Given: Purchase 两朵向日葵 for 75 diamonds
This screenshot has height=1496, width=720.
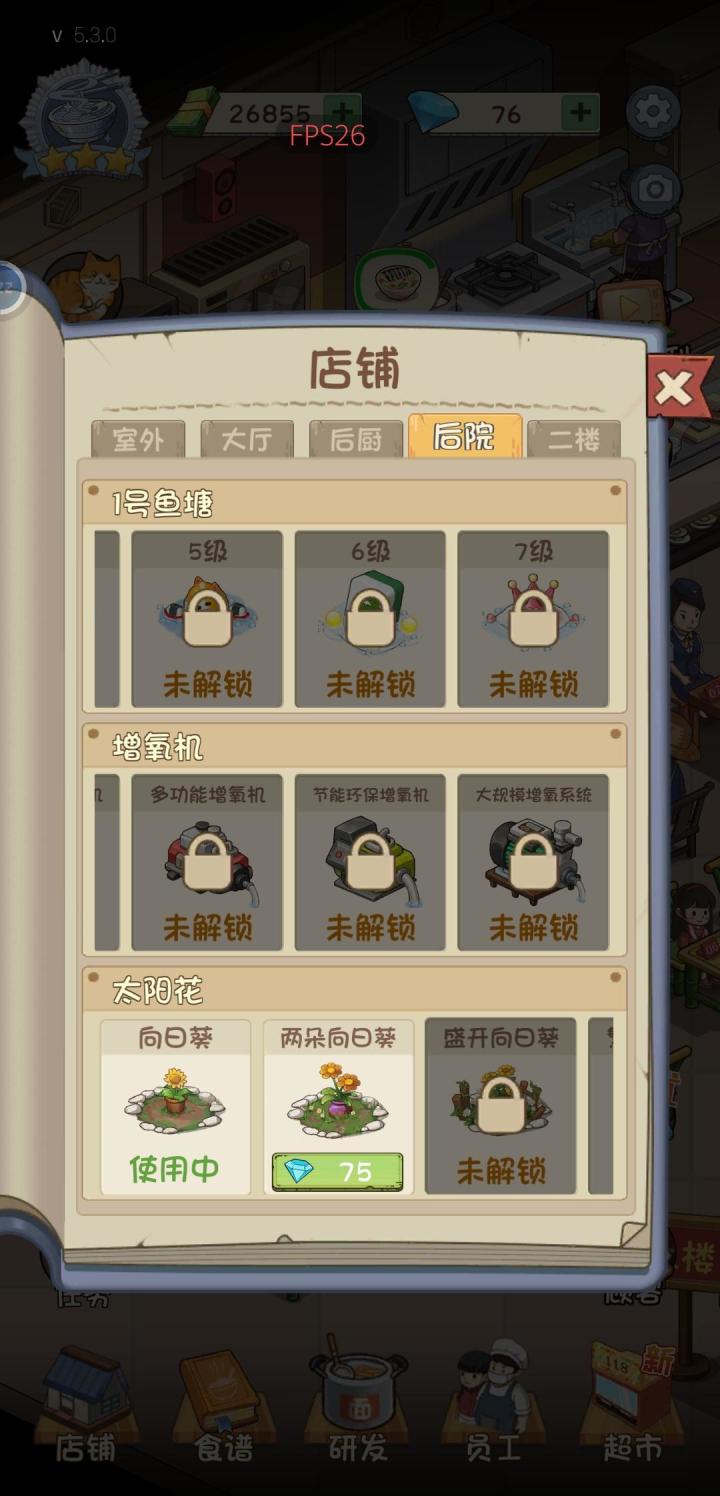Looking at the screenshot, I should point(336,1170).
